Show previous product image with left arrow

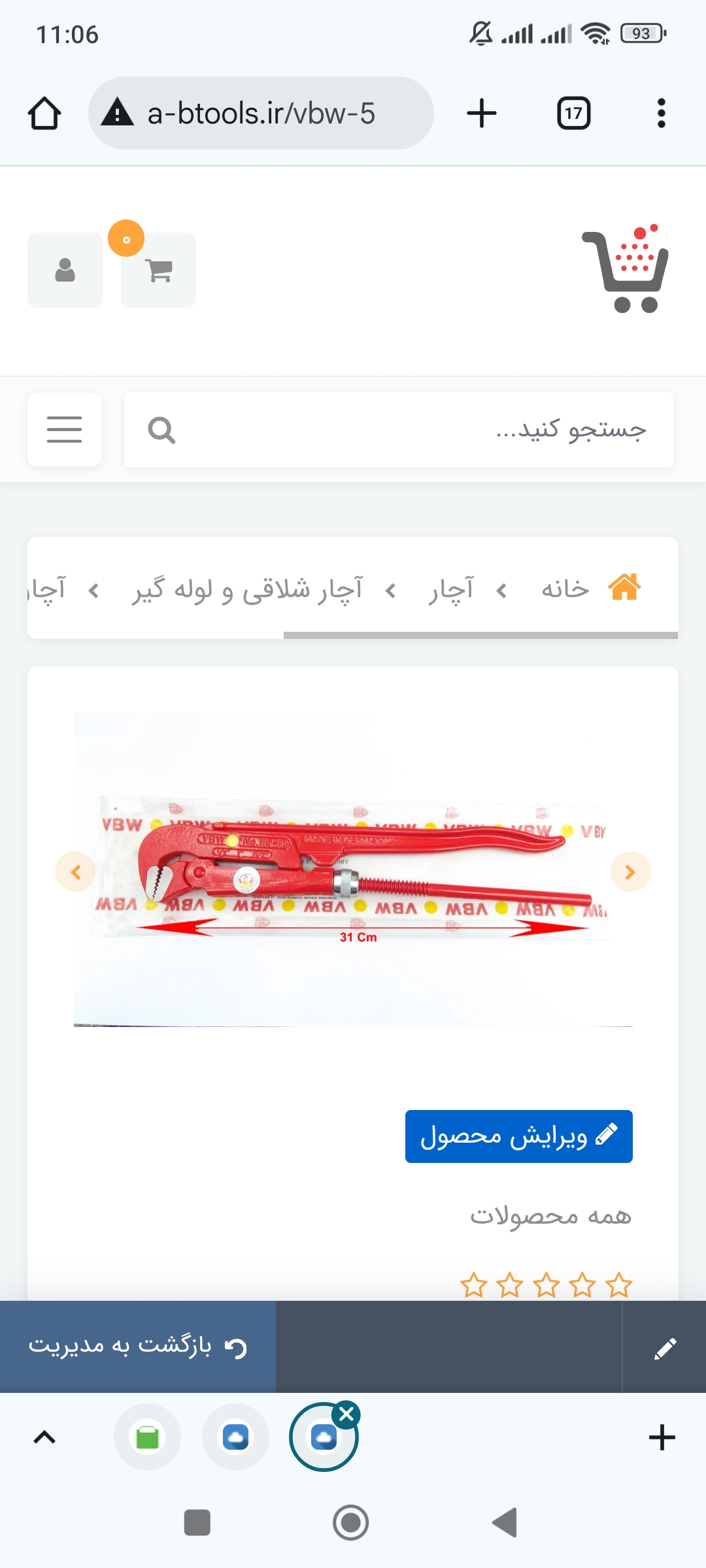pos(75,872)
